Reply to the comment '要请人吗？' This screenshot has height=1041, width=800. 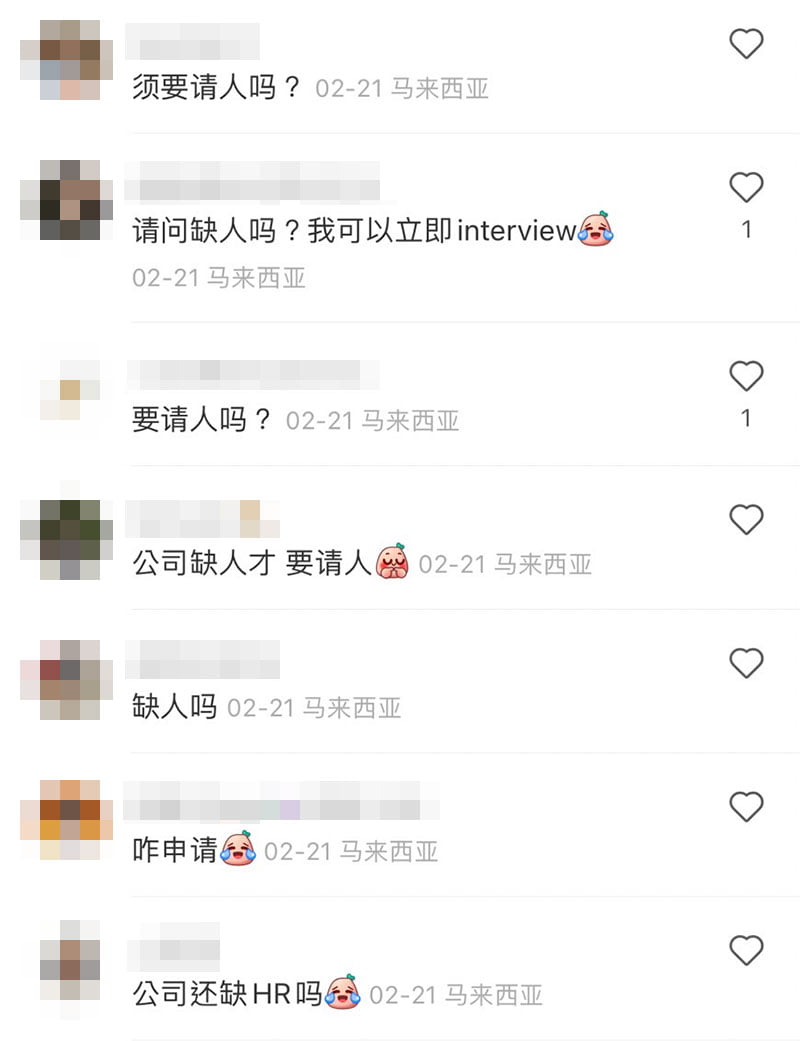(201, 419)
